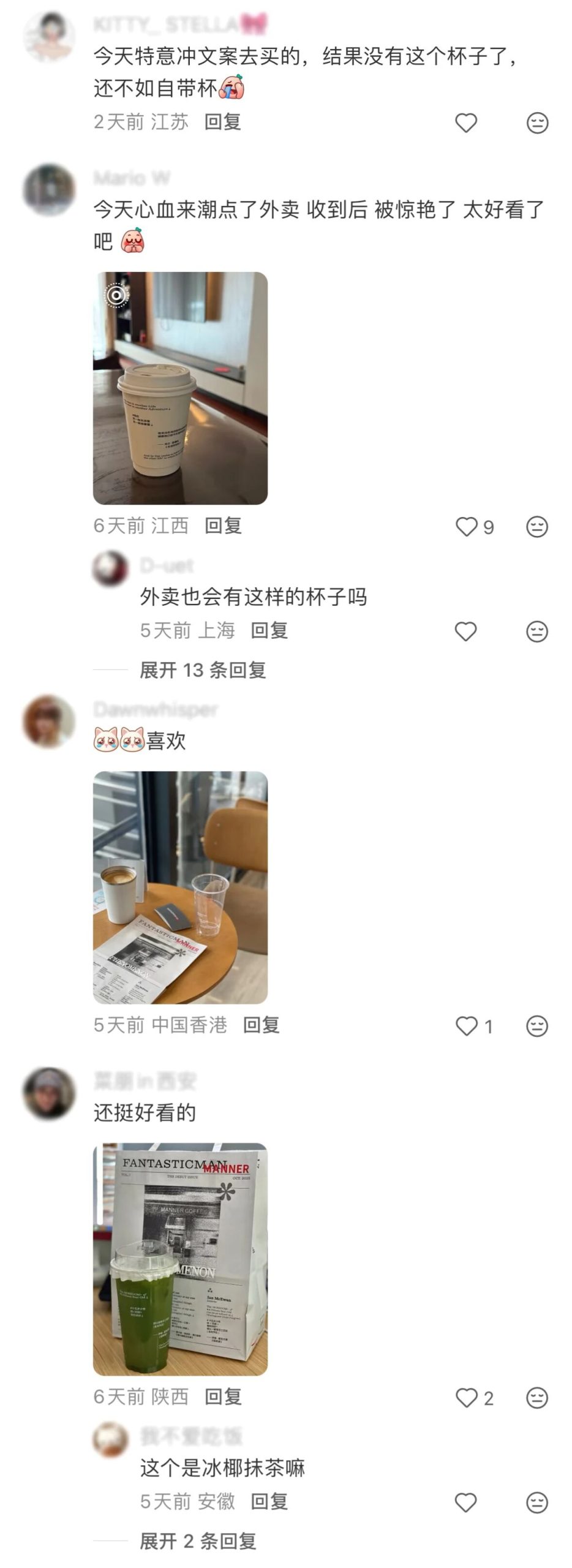572x1568 pixels.
Task: Dislike the 江苏 comment about 自带杯
Action: coord(537,123)
